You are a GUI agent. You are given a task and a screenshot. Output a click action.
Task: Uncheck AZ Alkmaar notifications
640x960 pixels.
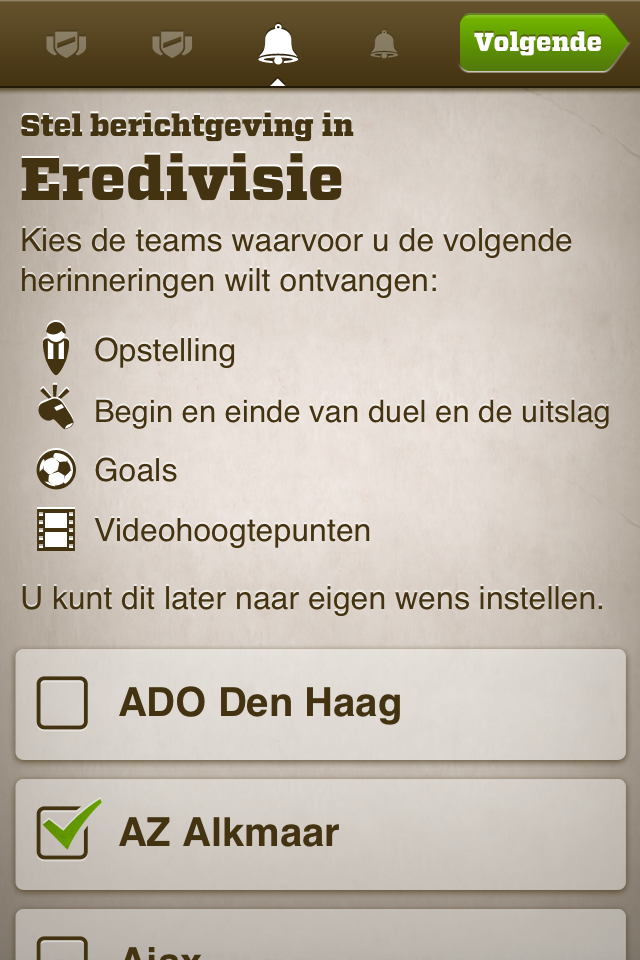tap(64, 832)
